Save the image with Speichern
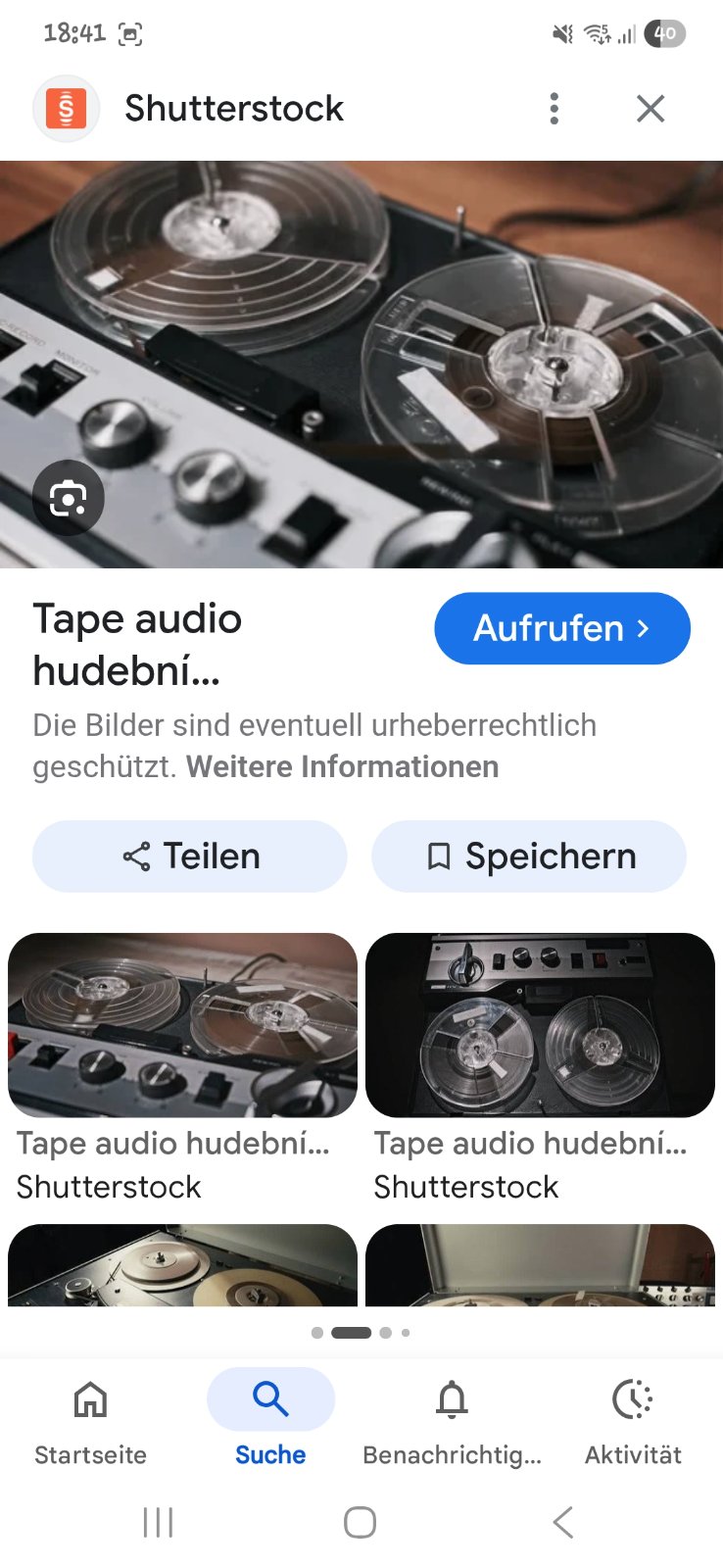The image size is (723, 1568). pos(529,857)
